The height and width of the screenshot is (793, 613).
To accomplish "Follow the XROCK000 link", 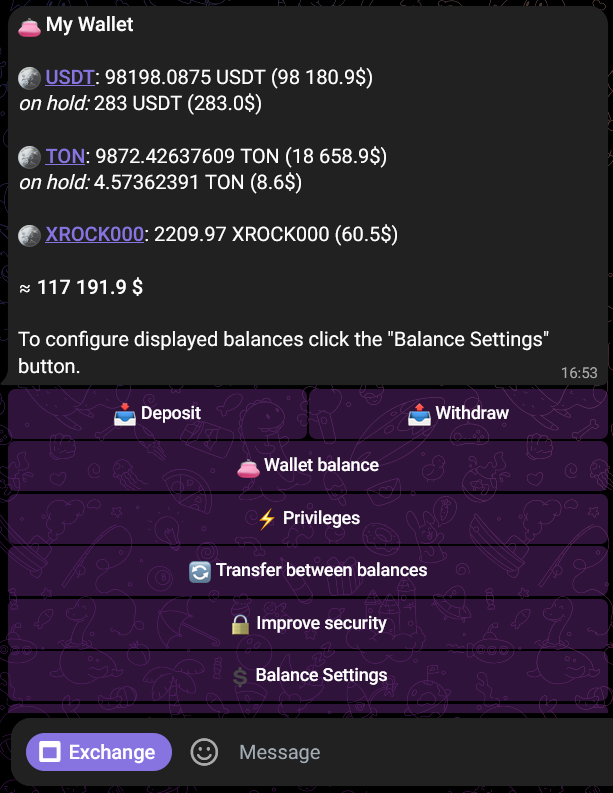I will click(94, 235).
